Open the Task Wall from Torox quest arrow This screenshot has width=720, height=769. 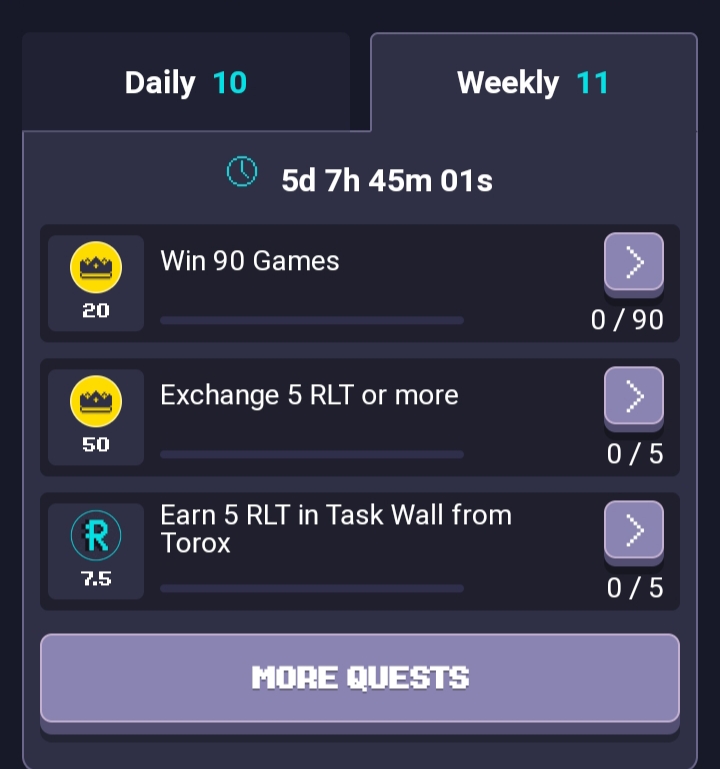[634, 530]
